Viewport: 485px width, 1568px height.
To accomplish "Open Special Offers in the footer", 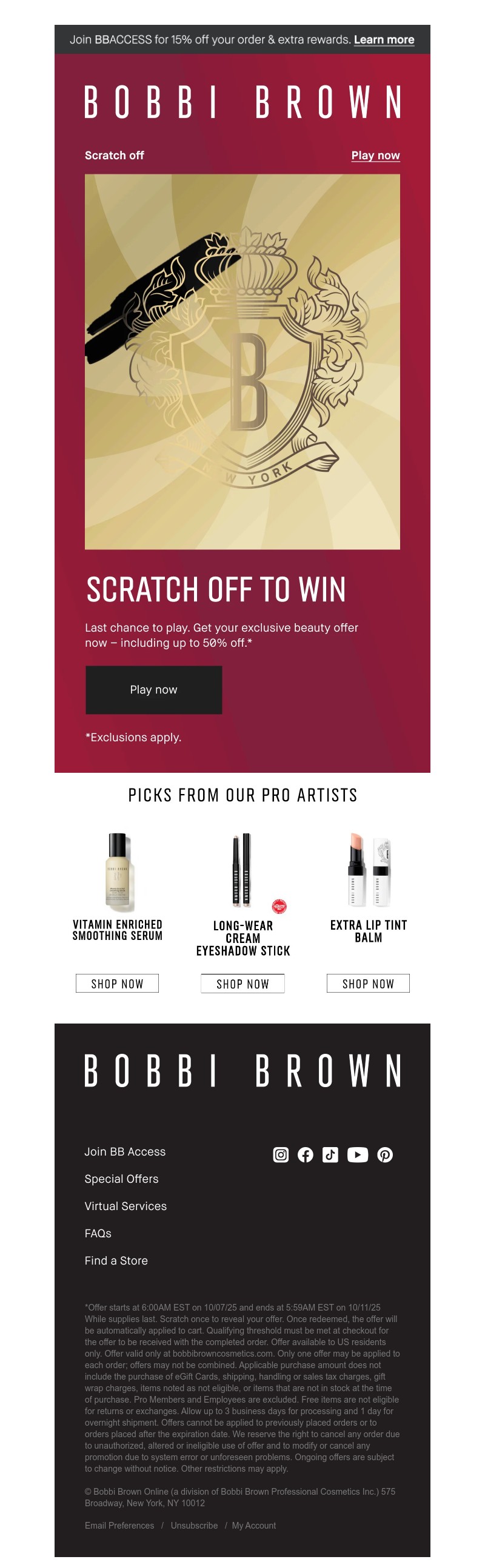I will pyautogui.click(x=121, y=1179).
